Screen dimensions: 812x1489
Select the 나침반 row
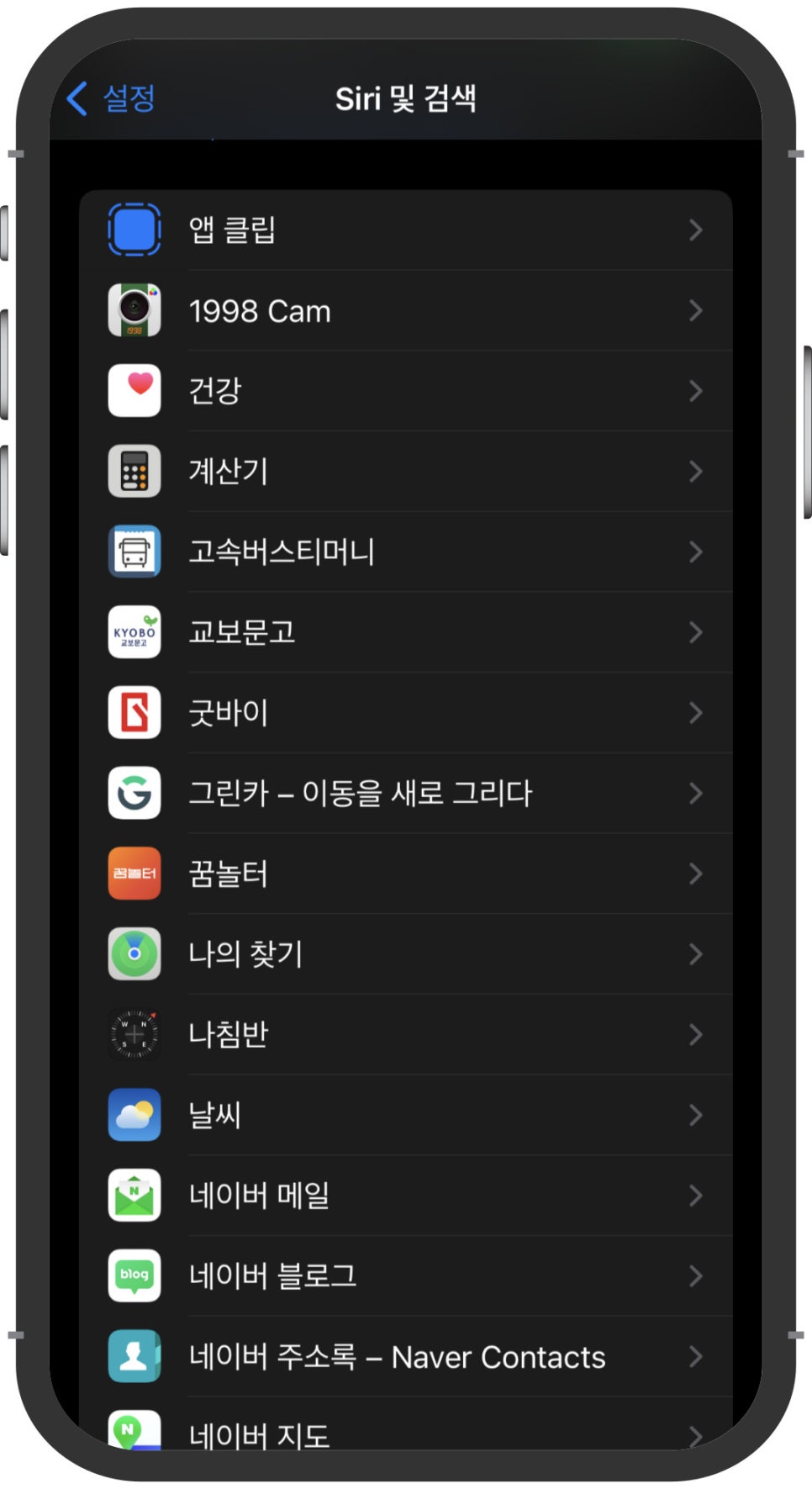[405, 1035]
